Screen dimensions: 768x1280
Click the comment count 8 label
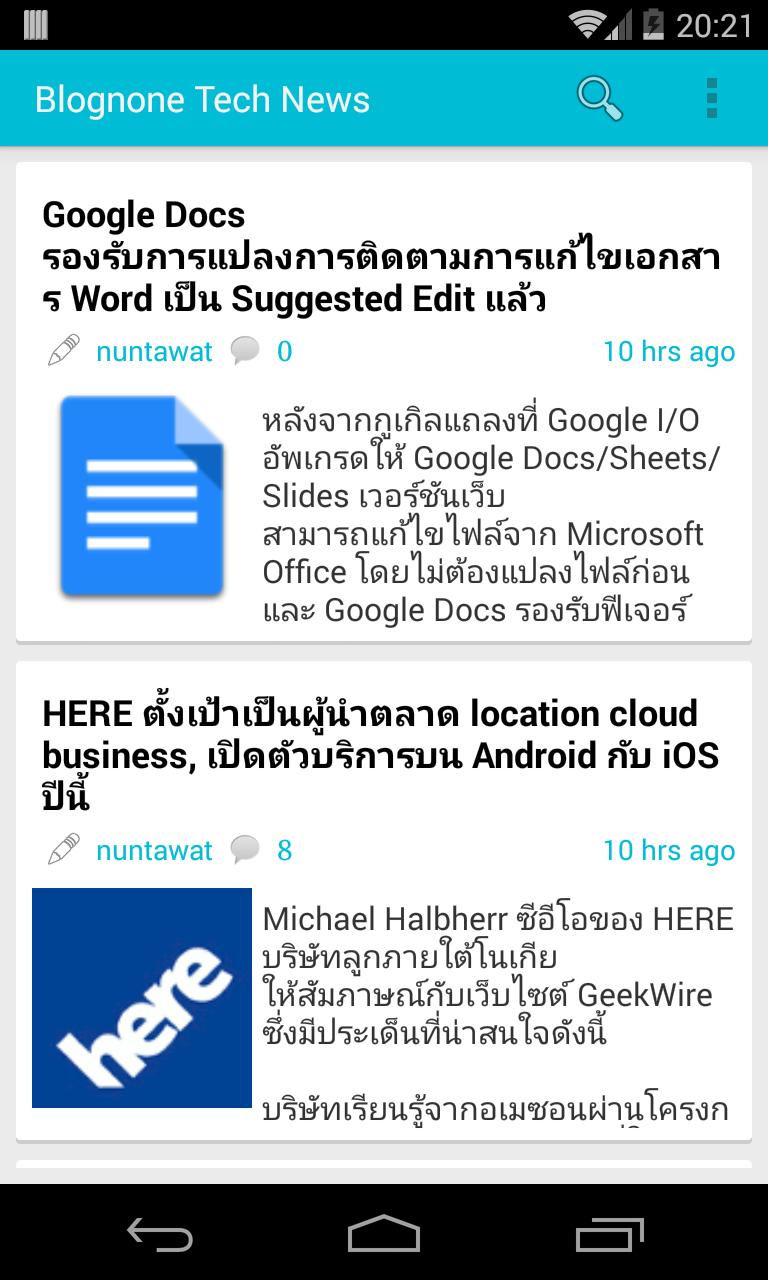283,850
